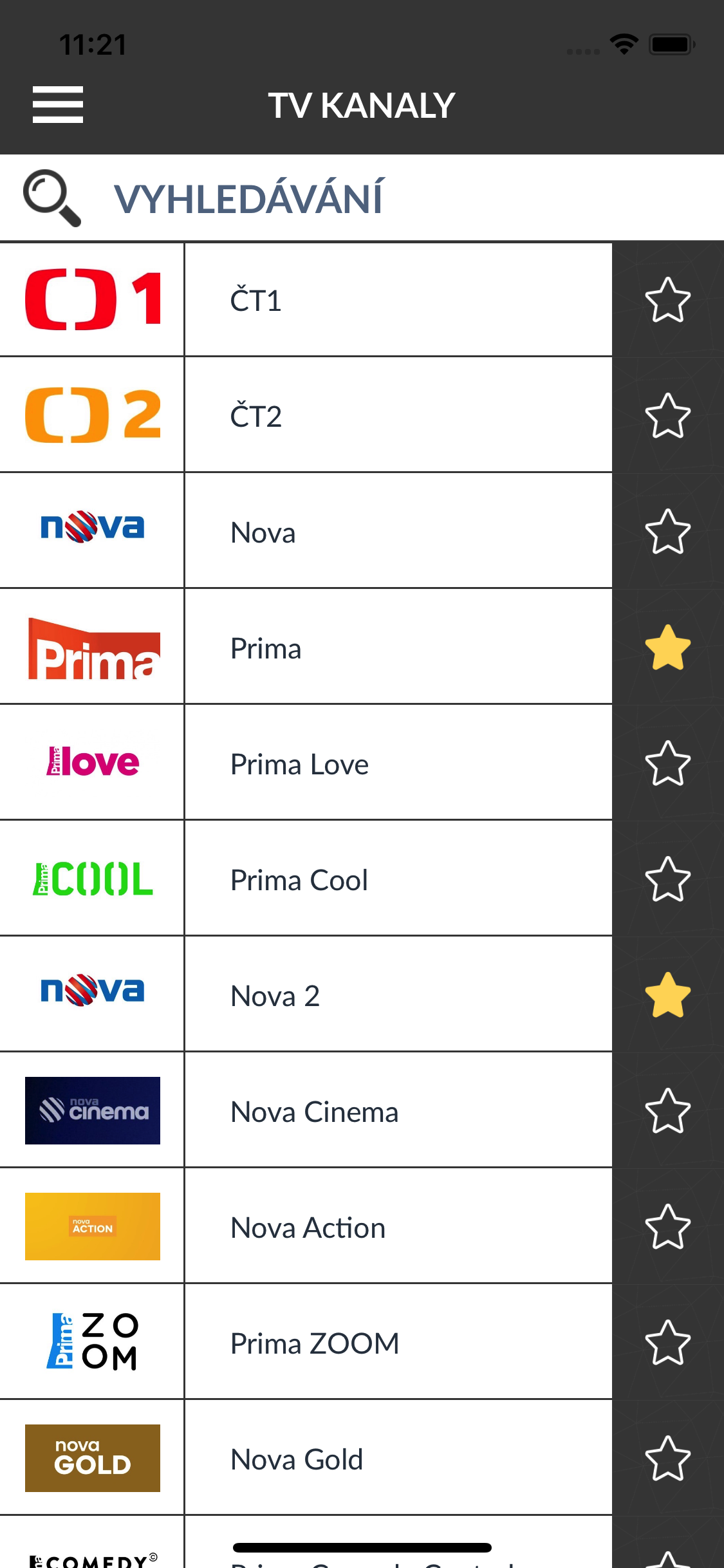The image size is (724, 1568).
Task: Unfavorite the Prima channel
Action: (668, 647)
